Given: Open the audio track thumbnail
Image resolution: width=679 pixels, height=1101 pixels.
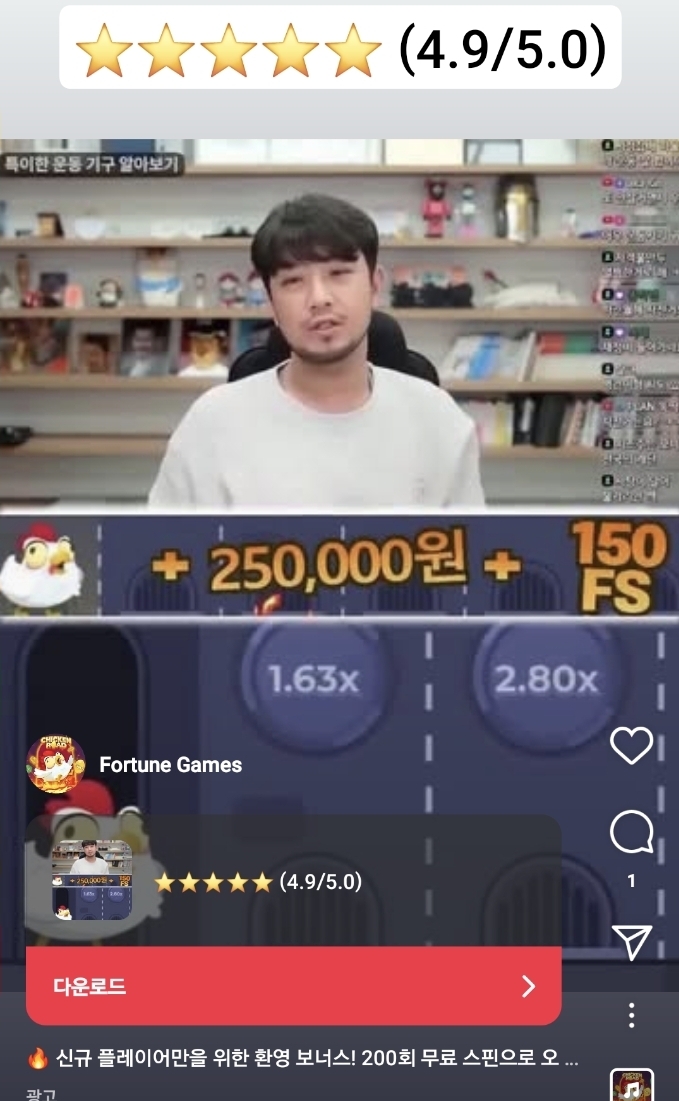Looking at the screenshot, I should [631, 1087].
